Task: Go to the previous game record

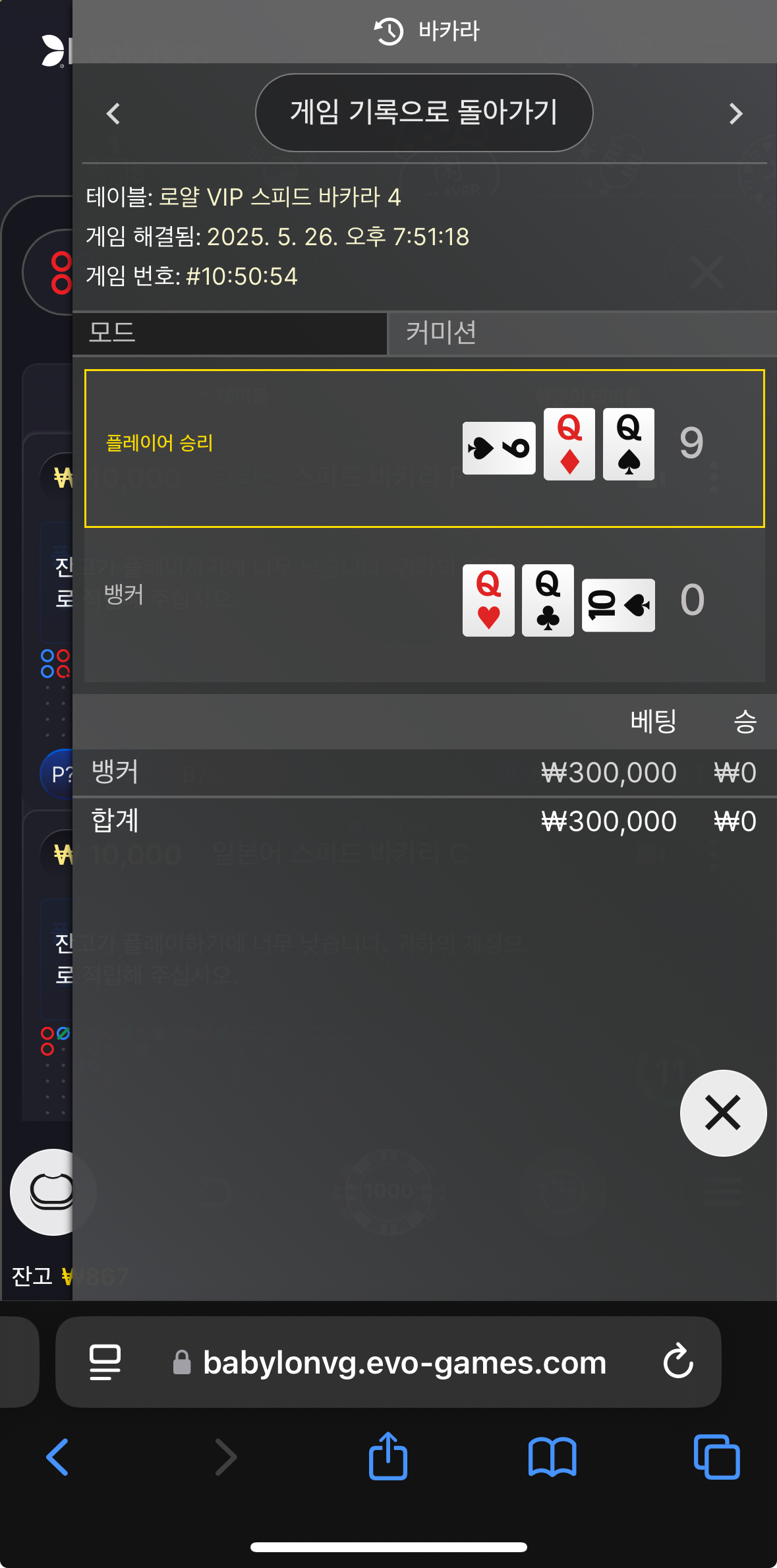Action: pyautogui.click(x=113, y=114)
